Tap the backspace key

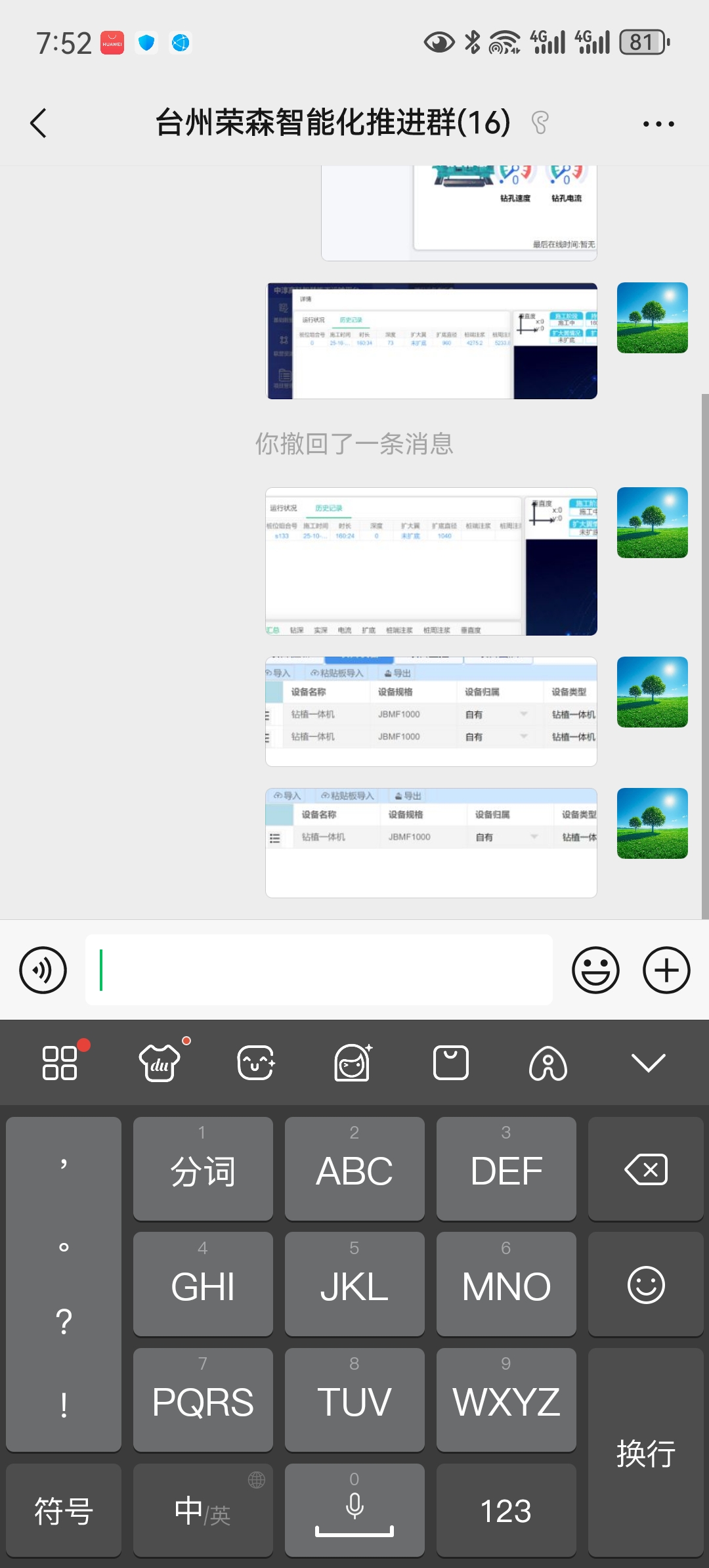click(646, 1169)
